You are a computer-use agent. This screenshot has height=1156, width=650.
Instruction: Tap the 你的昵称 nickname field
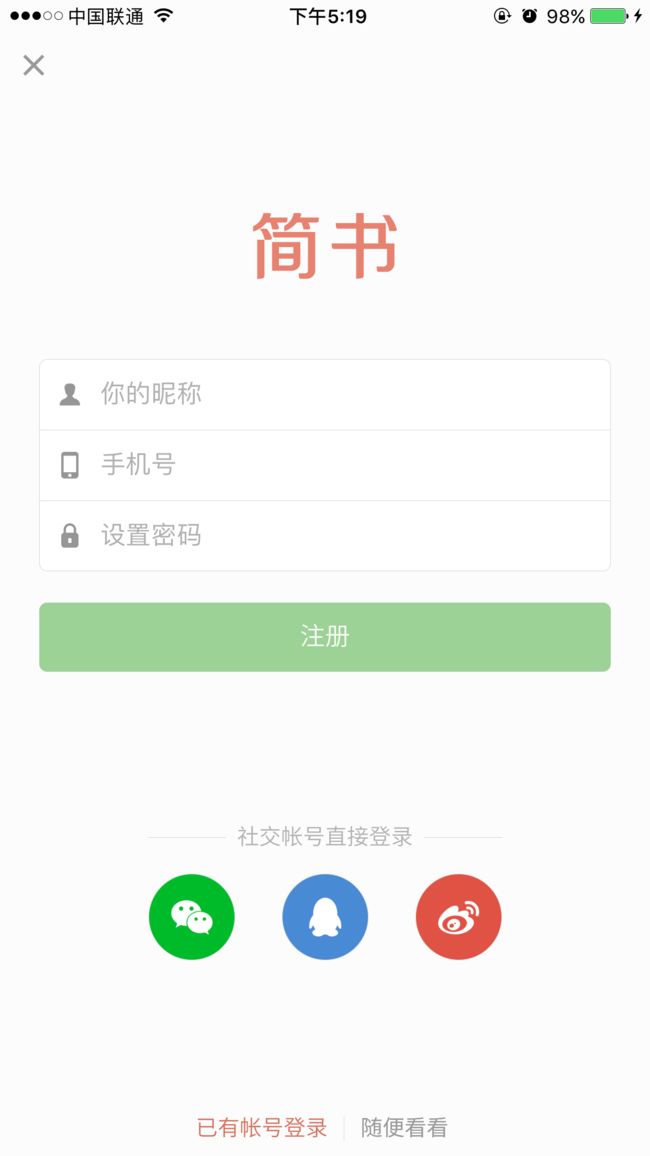coord(325,394)
